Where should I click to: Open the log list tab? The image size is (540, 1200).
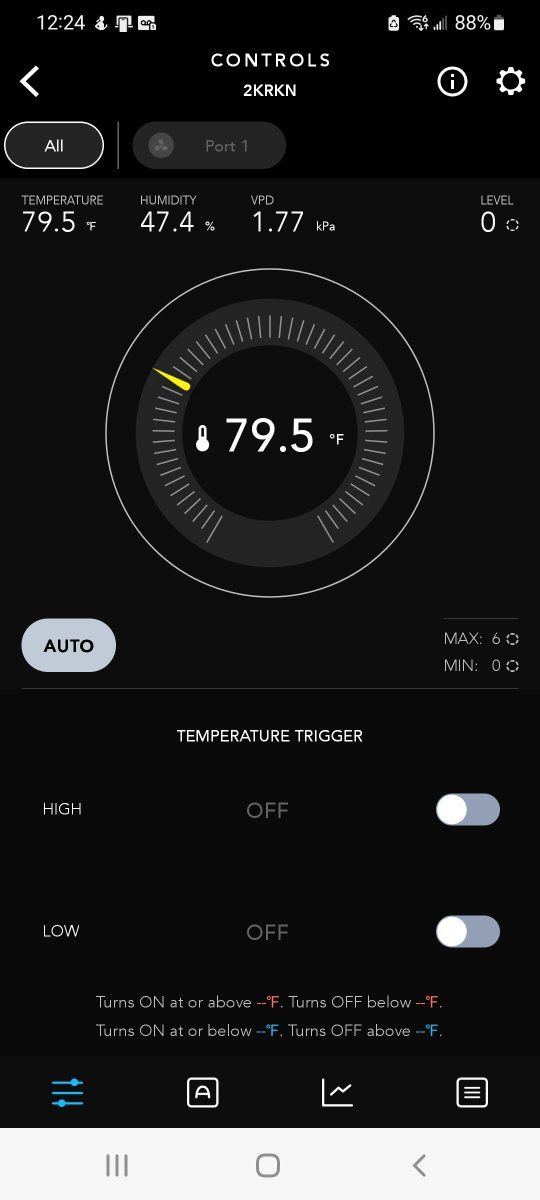pos(472,1092)
